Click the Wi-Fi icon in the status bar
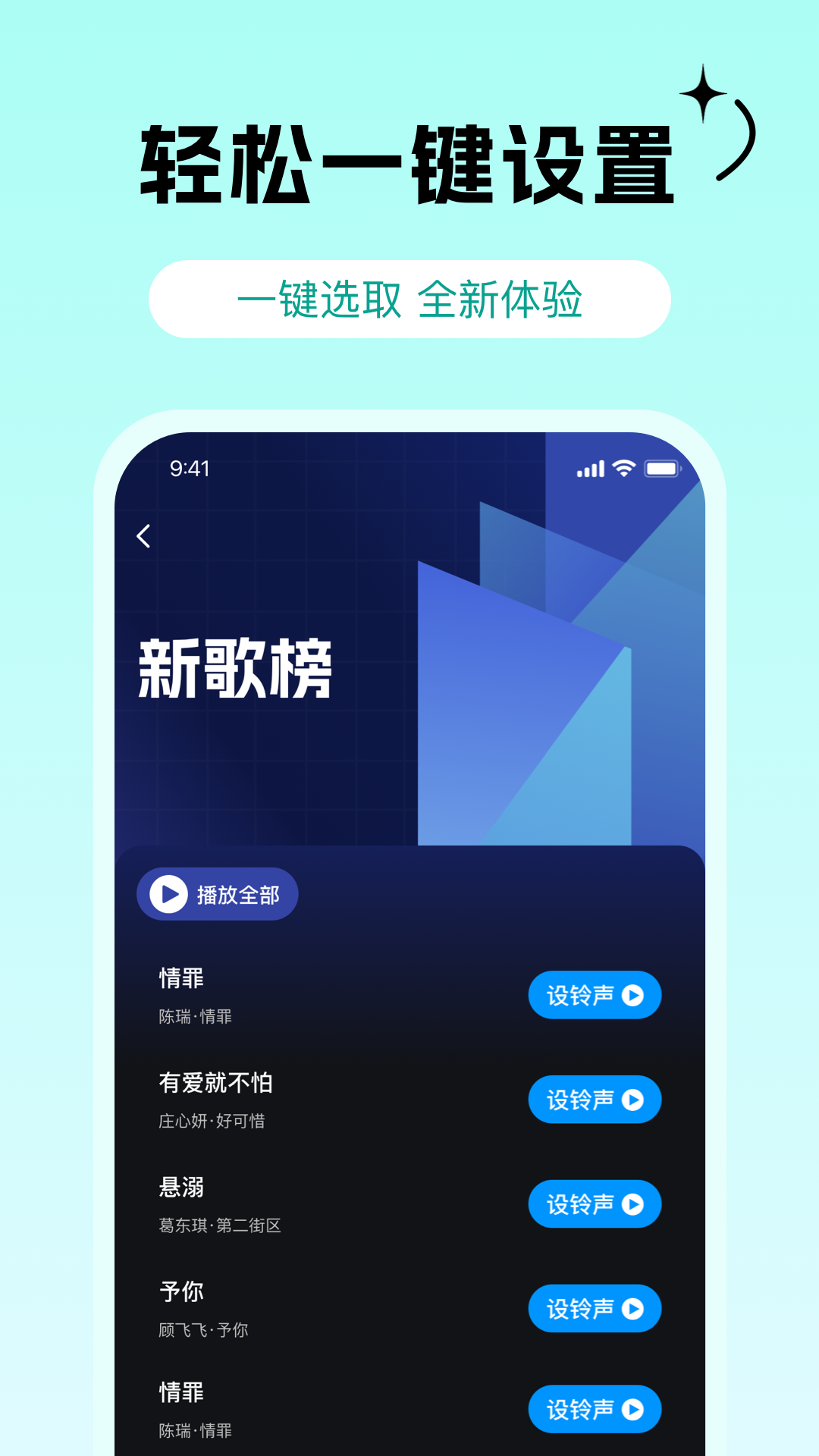The height and width of the screenshot is (1456, 819). [x=622, y=469]
